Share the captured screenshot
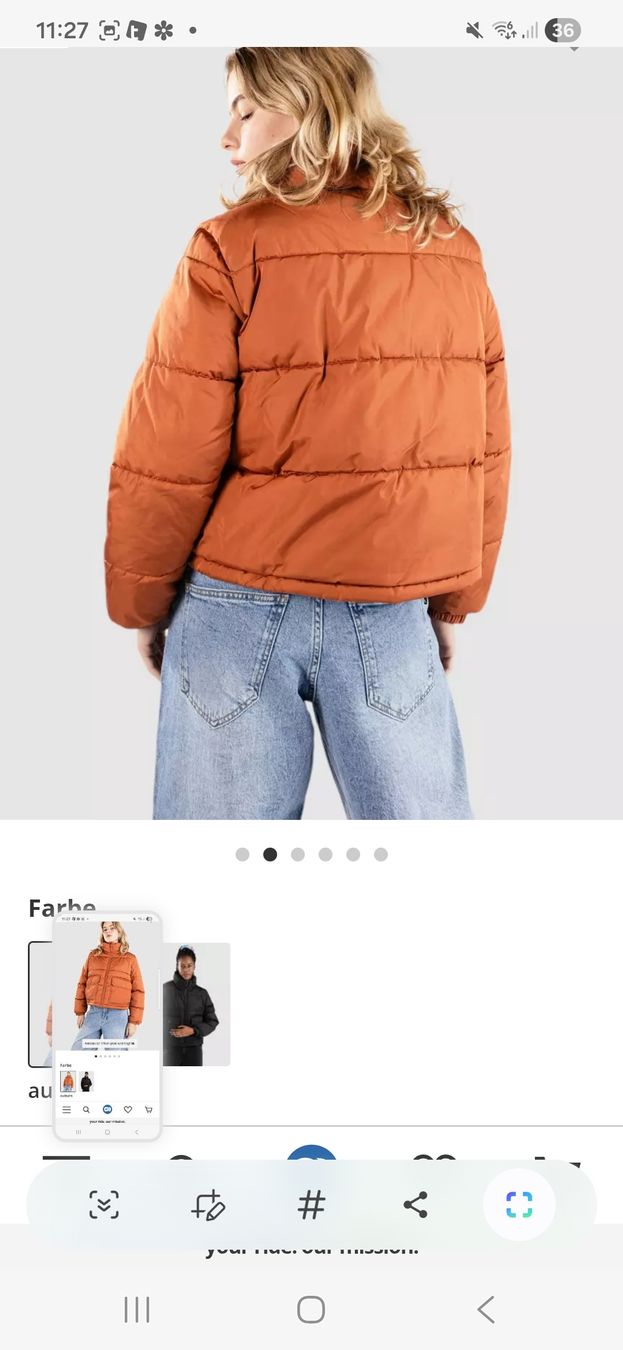The width and height of the screenshot is (623, 1350). [415, 1205]
